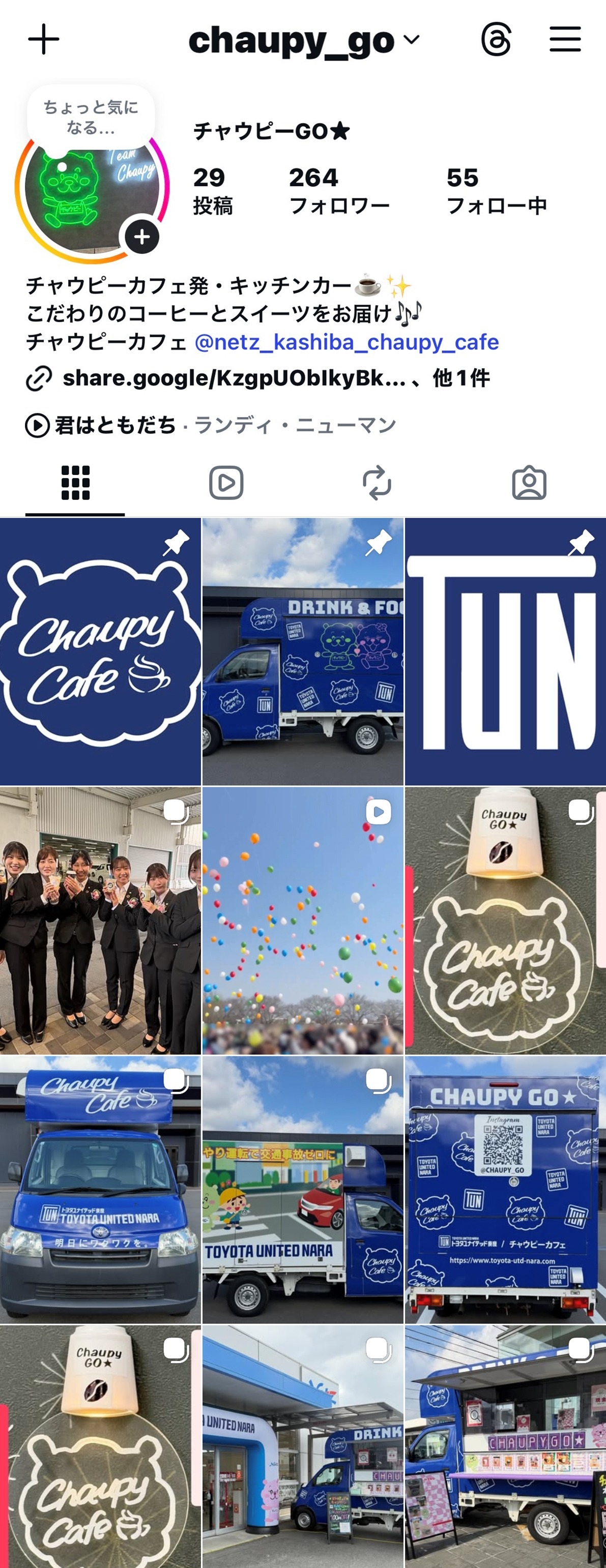Tap the plus icon to create content
Viewport: 606px width, 1568px height.
click(44, 40)
